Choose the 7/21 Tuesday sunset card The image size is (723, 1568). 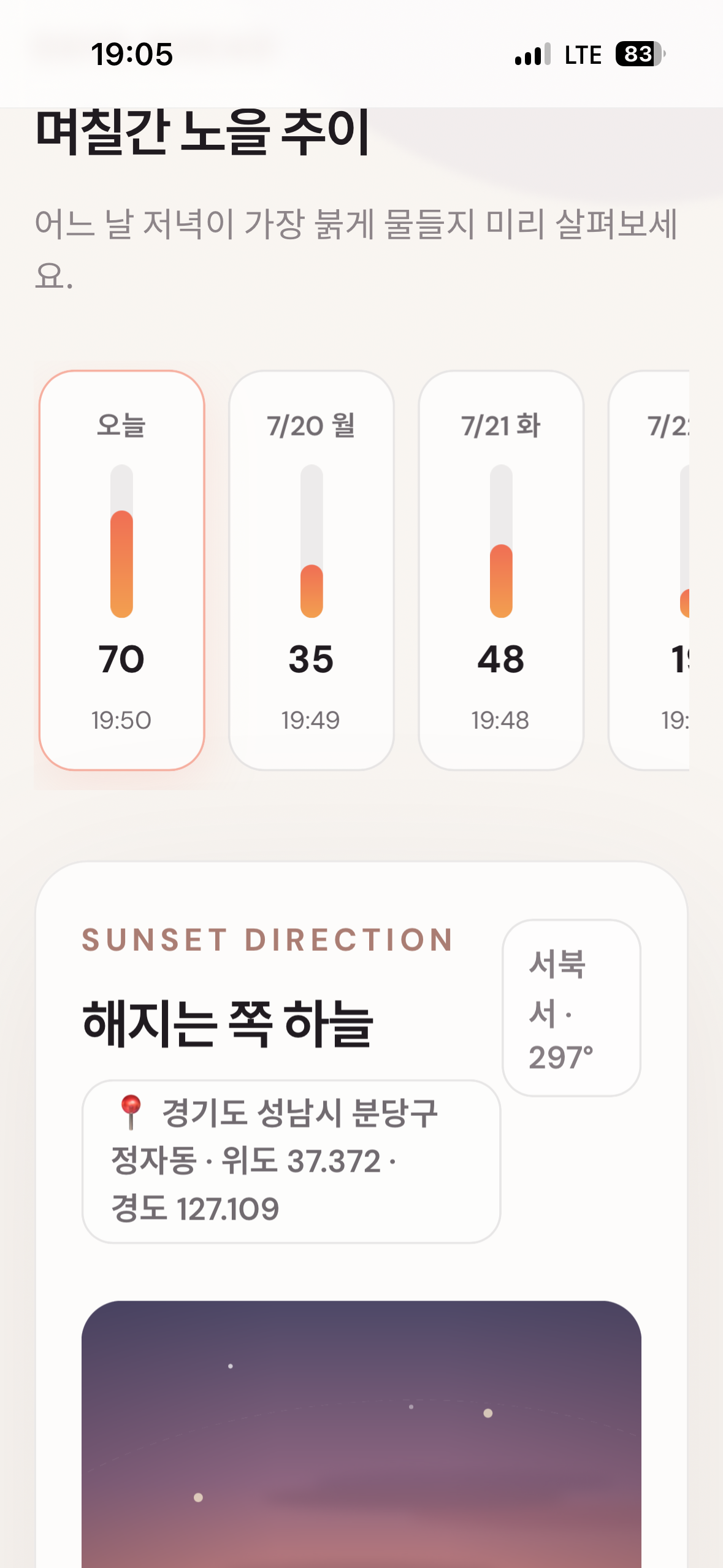pyautogui.click(x=501, y=570)
